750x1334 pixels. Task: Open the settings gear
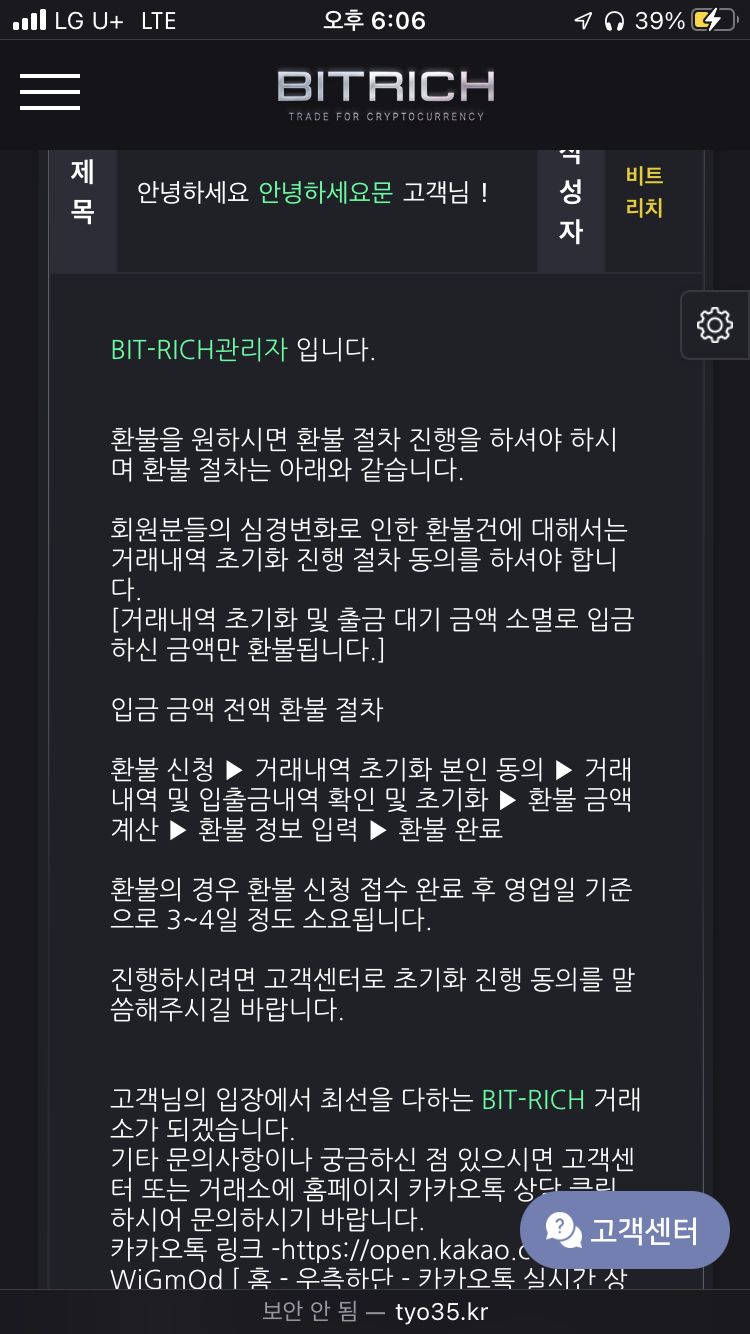[x=715, y=325]
